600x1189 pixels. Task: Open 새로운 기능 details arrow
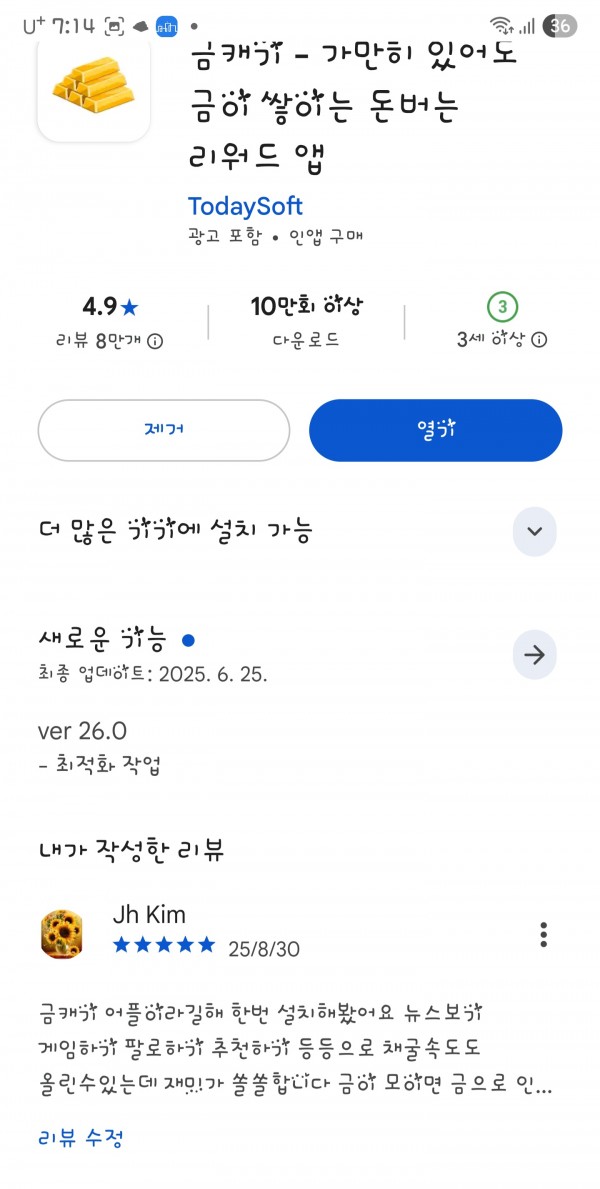535,655
